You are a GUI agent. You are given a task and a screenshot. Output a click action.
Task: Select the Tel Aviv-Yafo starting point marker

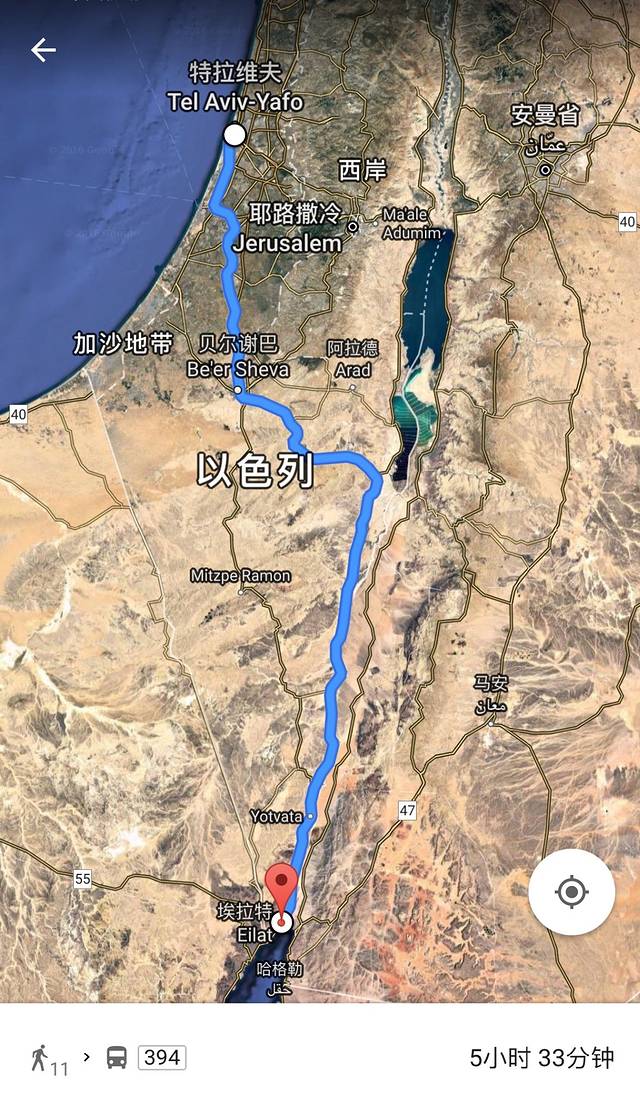pyautogui.click(x=234, y=135)
